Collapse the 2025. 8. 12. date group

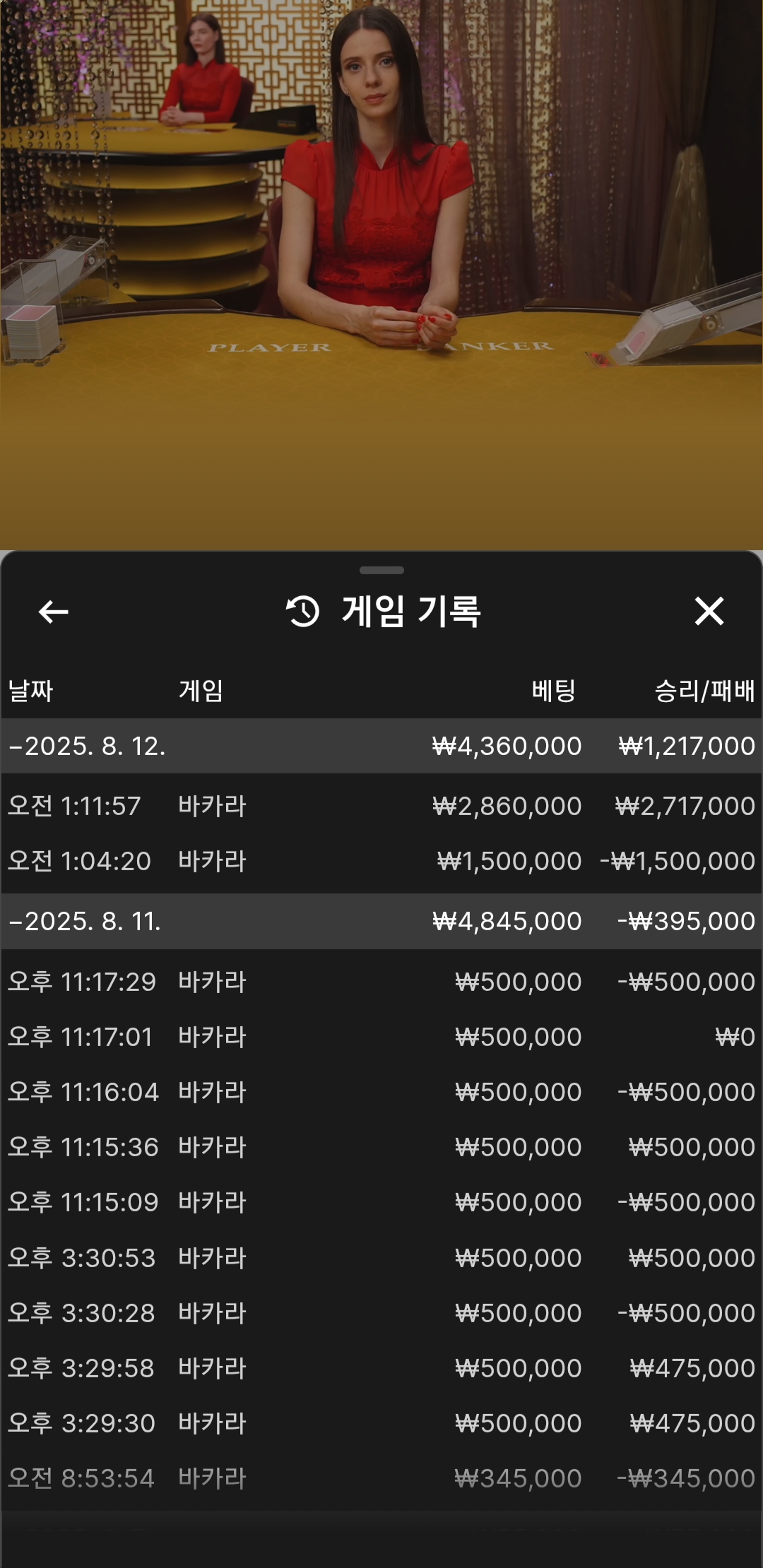[88, 746]
